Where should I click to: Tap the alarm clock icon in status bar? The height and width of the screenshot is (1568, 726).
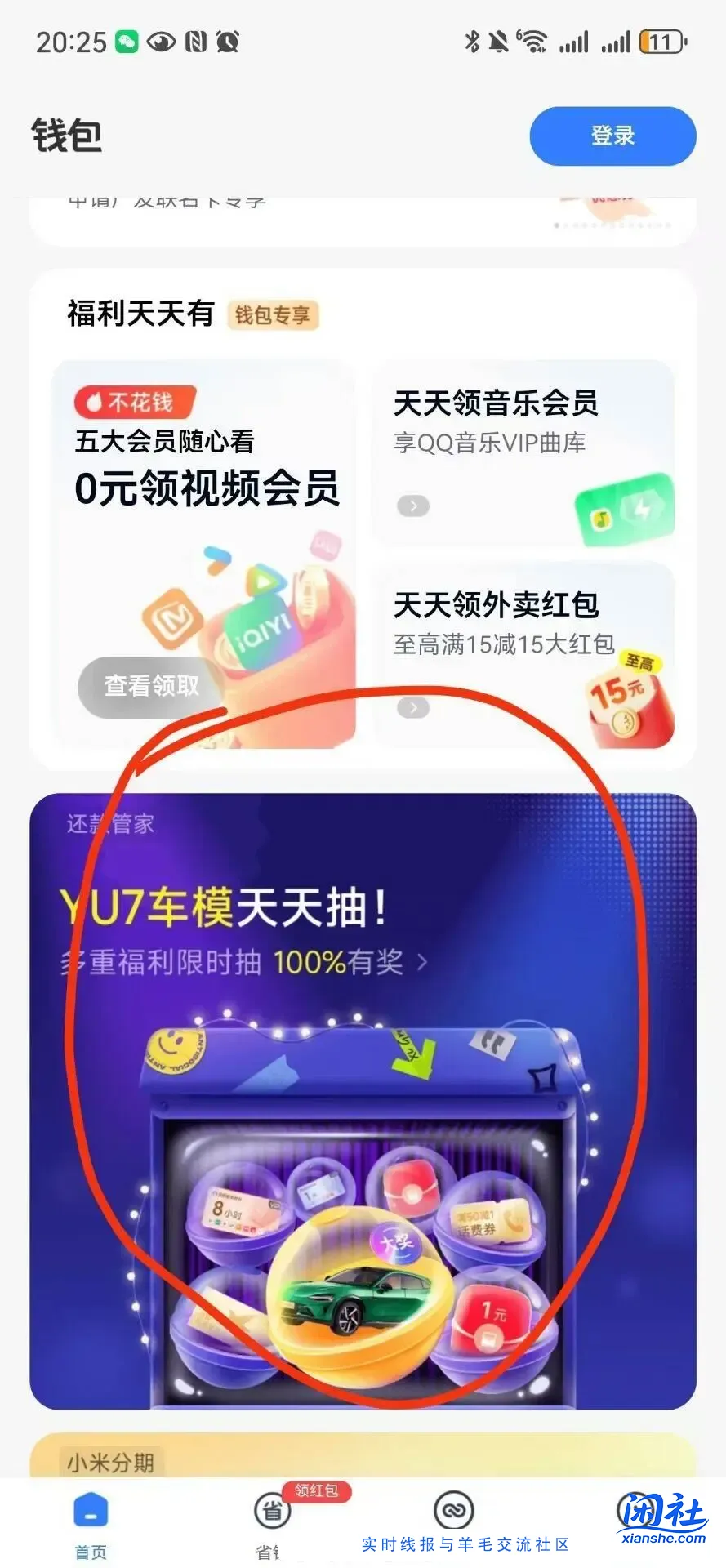(x=227, y=40)
